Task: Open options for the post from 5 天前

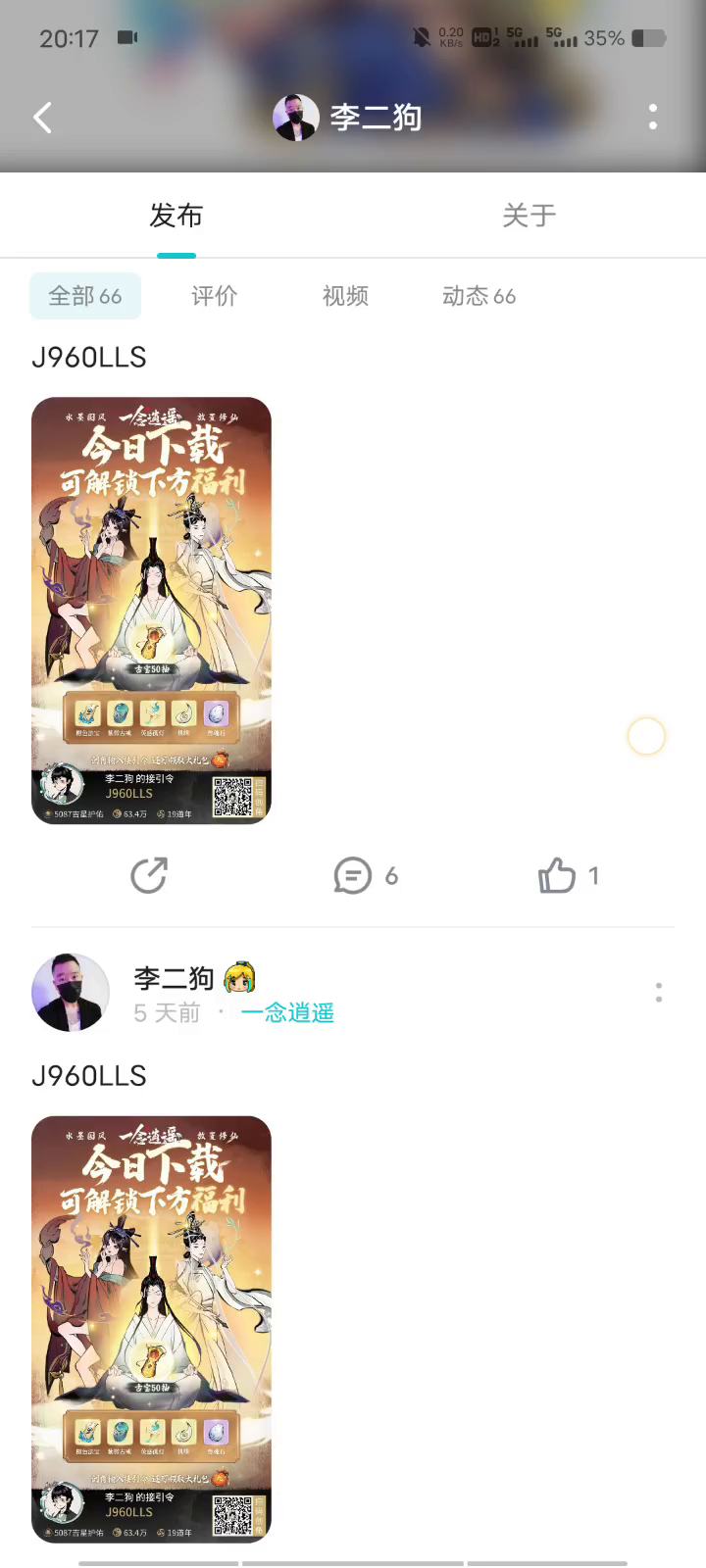Action: click(x=659, y=993)
